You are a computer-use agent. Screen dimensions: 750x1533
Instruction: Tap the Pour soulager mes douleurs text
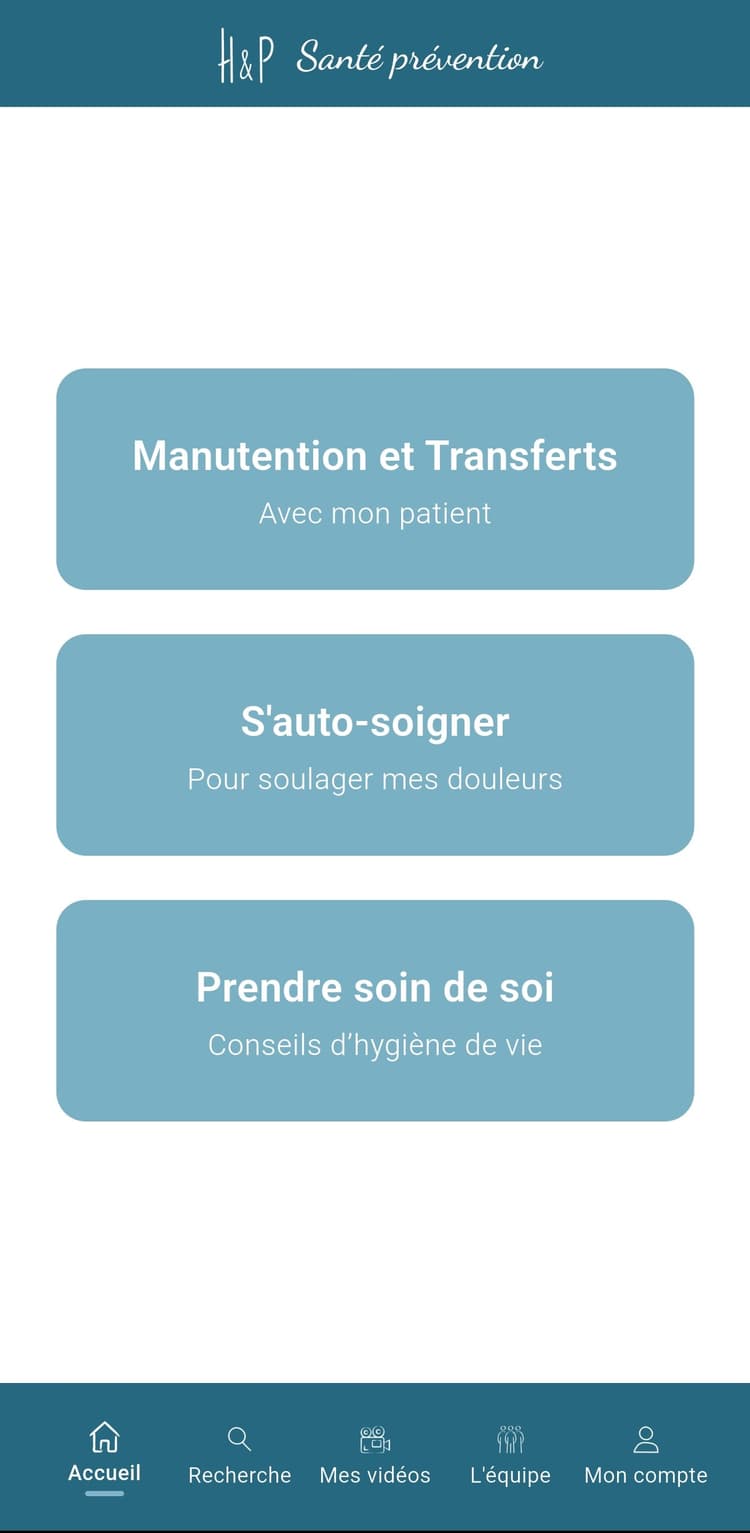[x=375, y=779]
